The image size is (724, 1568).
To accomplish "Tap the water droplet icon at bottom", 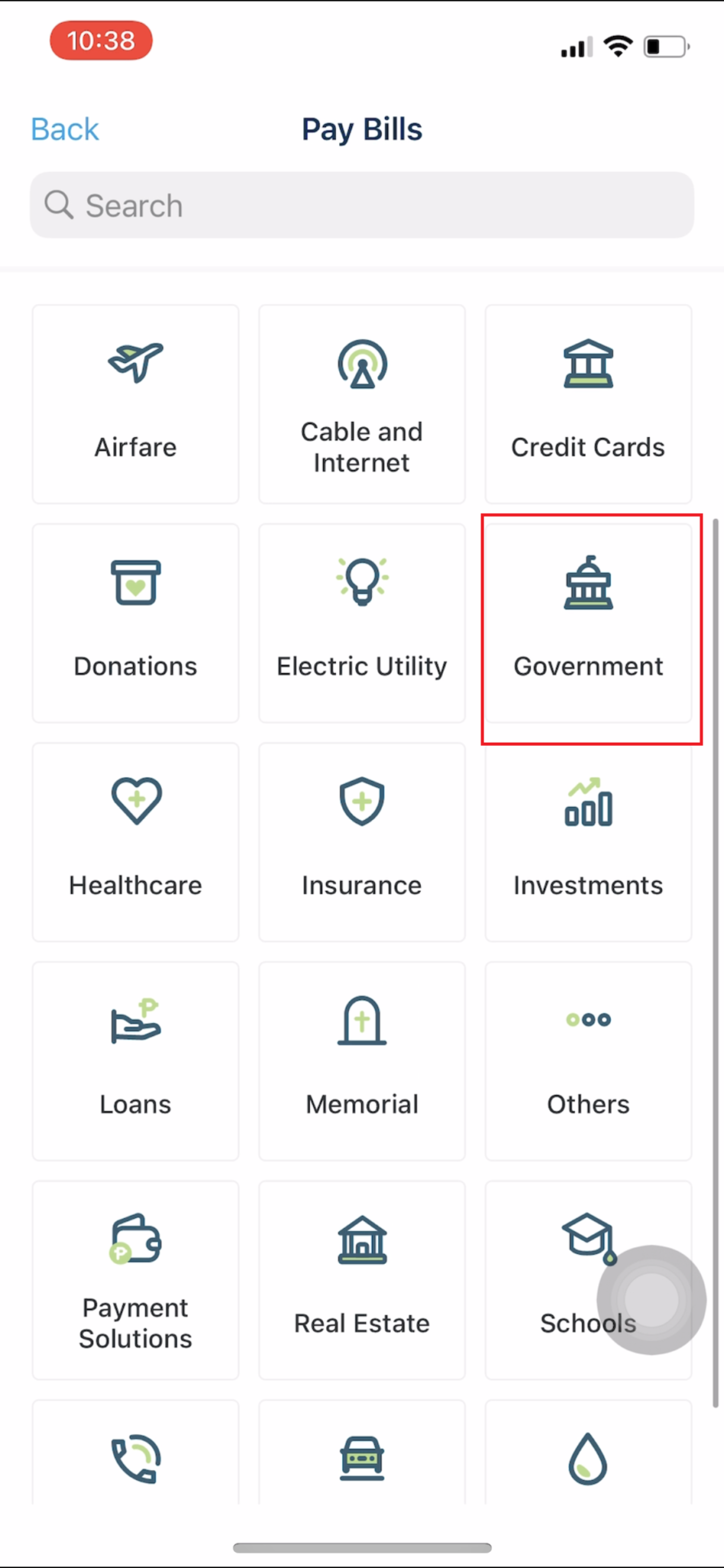I will tap(588, 1459).
